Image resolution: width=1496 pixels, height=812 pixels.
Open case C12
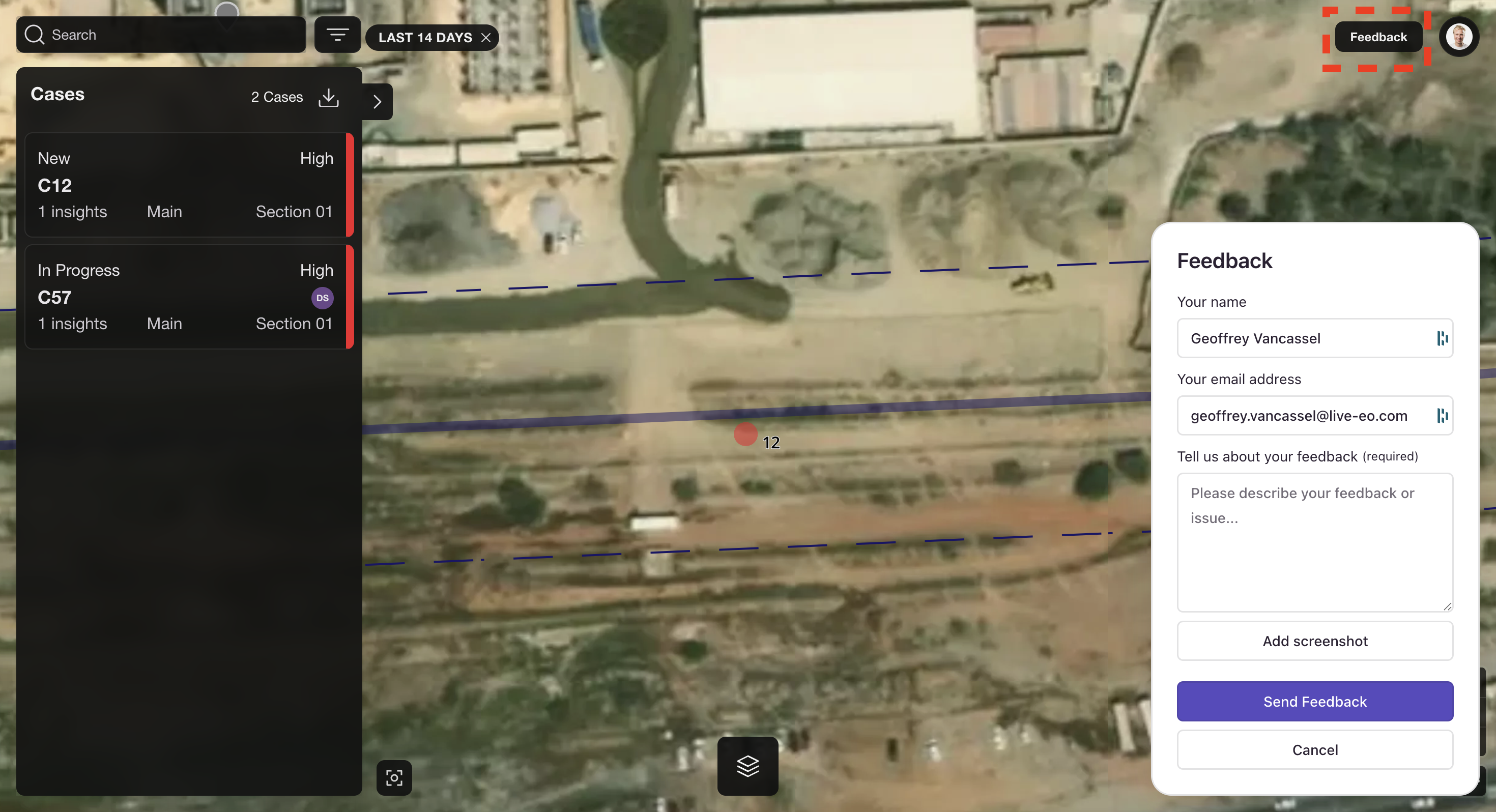(186, 185)
